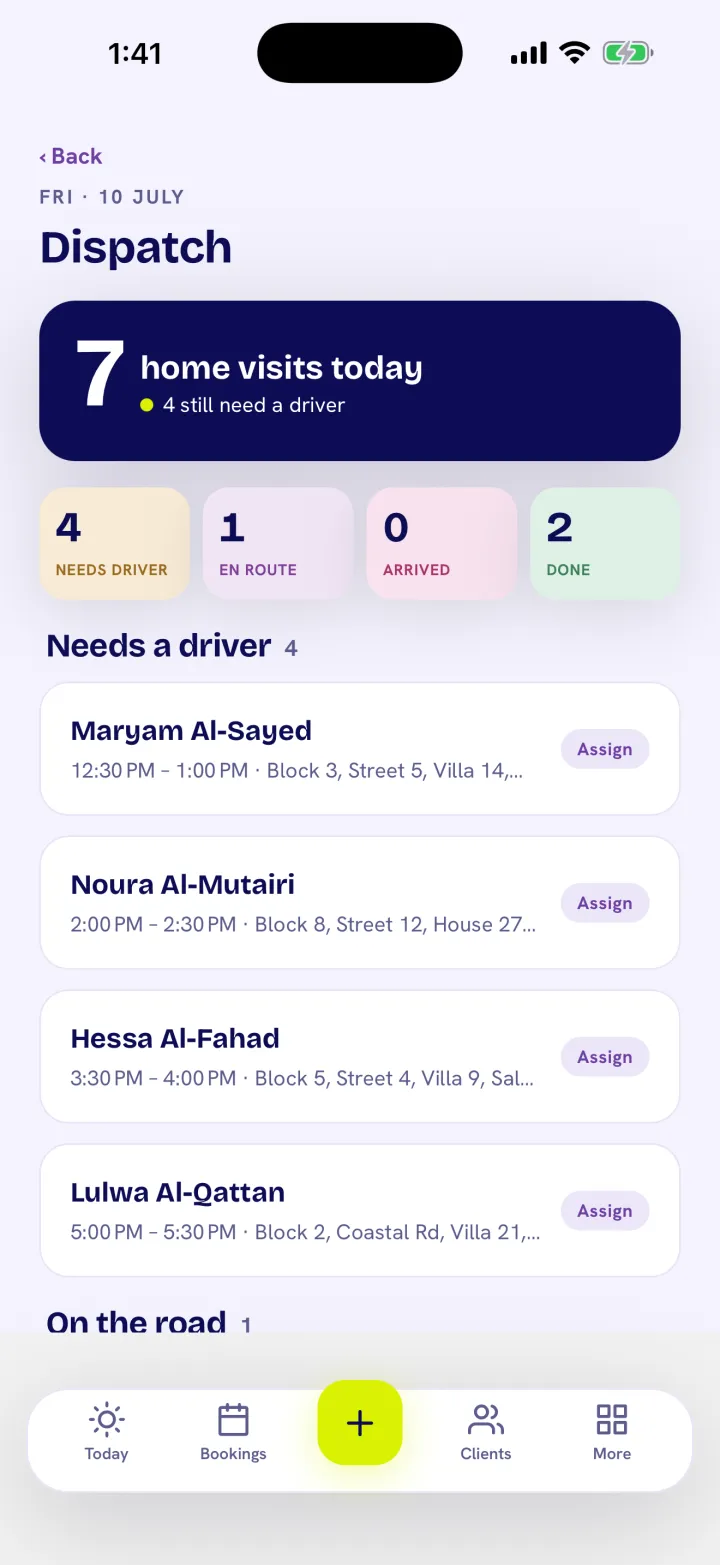Open the Clients tab
Screen dimensions: 720x1565
[486, 1432]
